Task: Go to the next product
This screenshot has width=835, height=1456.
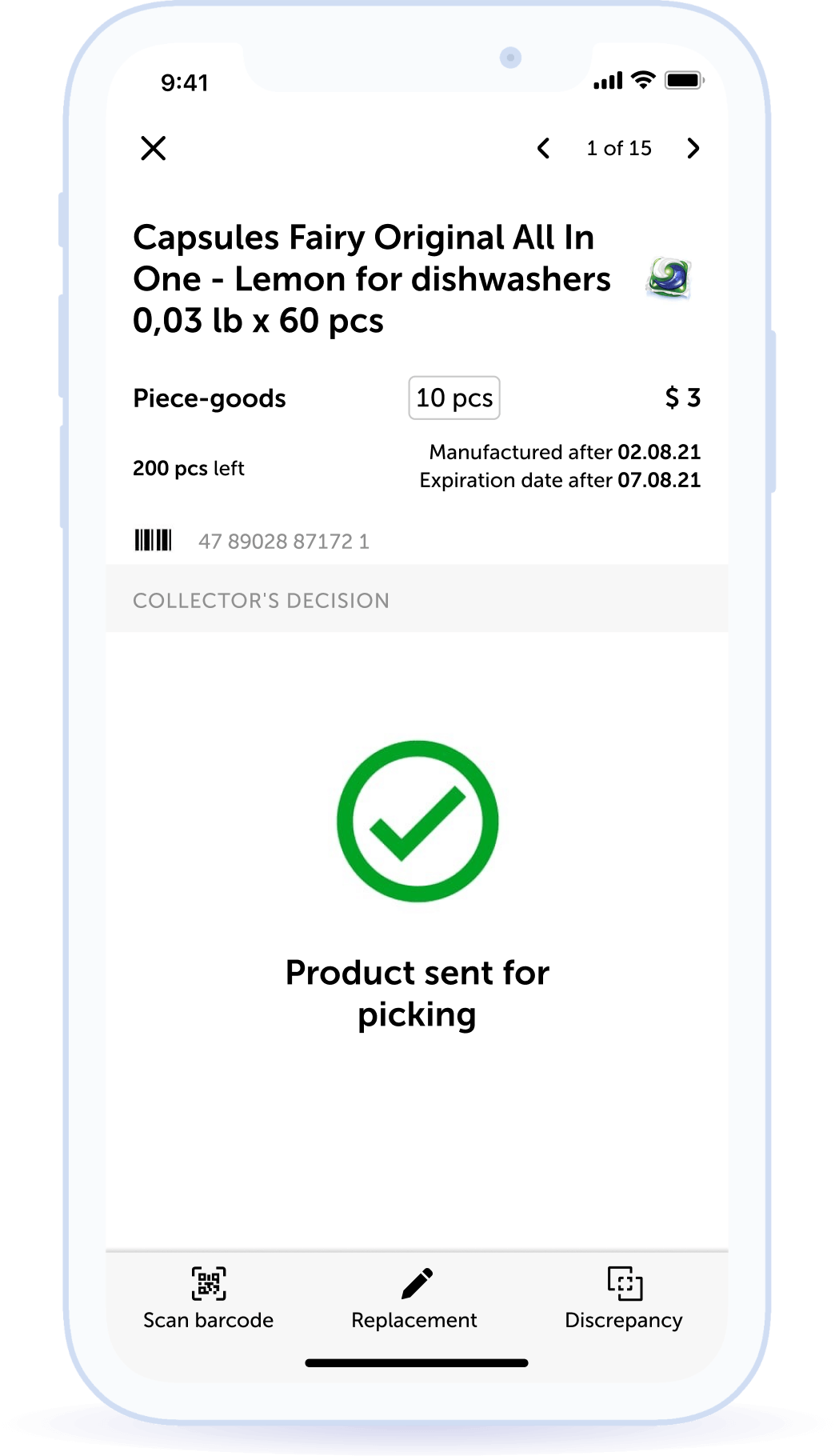Action: coord(693,148)
